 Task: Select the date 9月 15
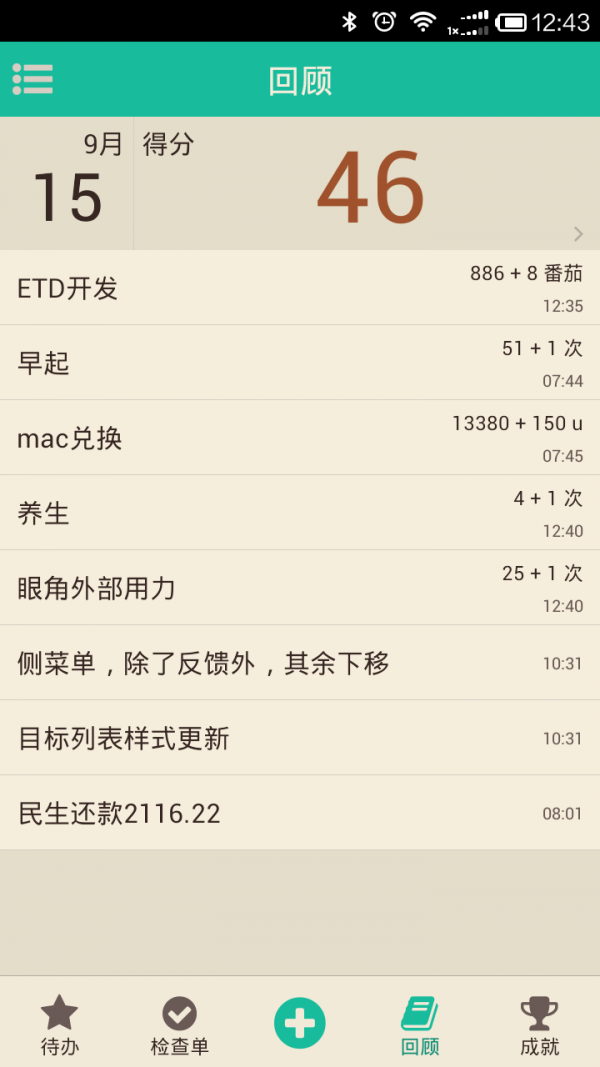point(67,182)
